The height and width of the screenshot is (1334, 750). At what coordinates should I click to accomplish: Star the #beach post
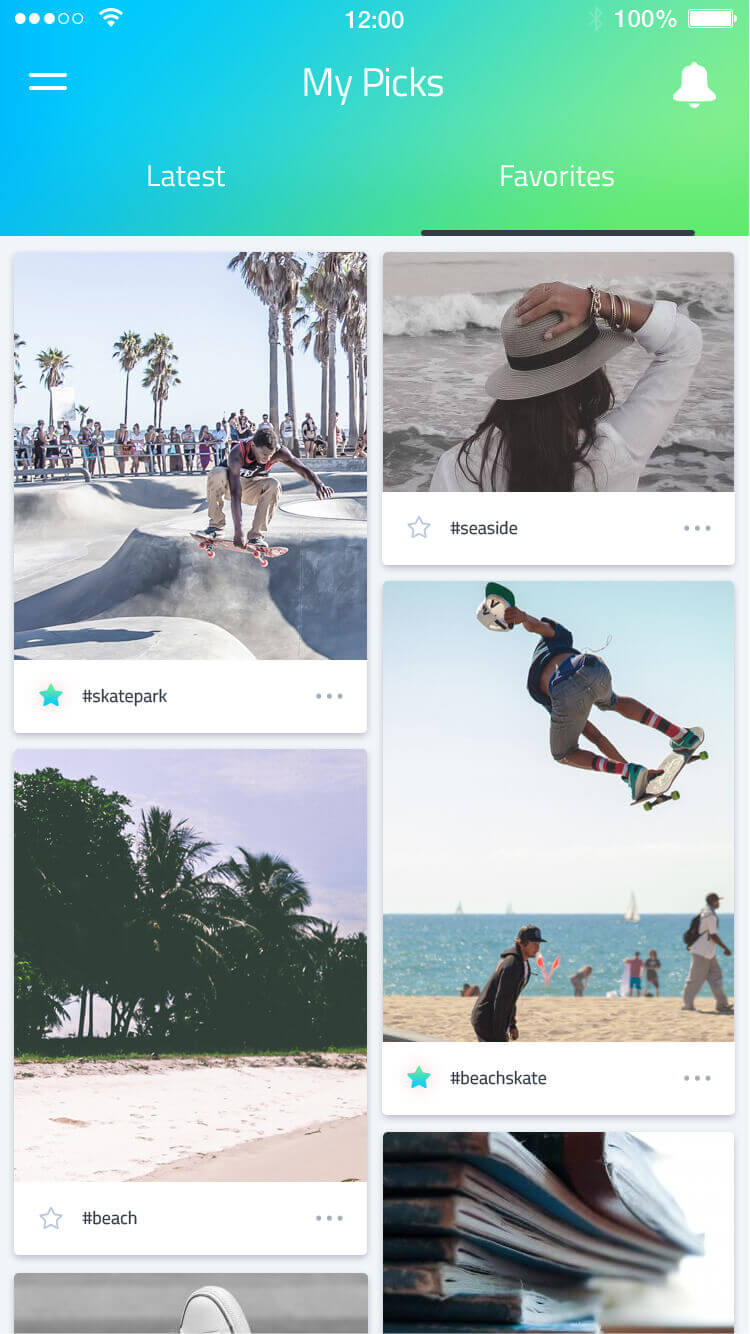click(x=51, y=1218)
